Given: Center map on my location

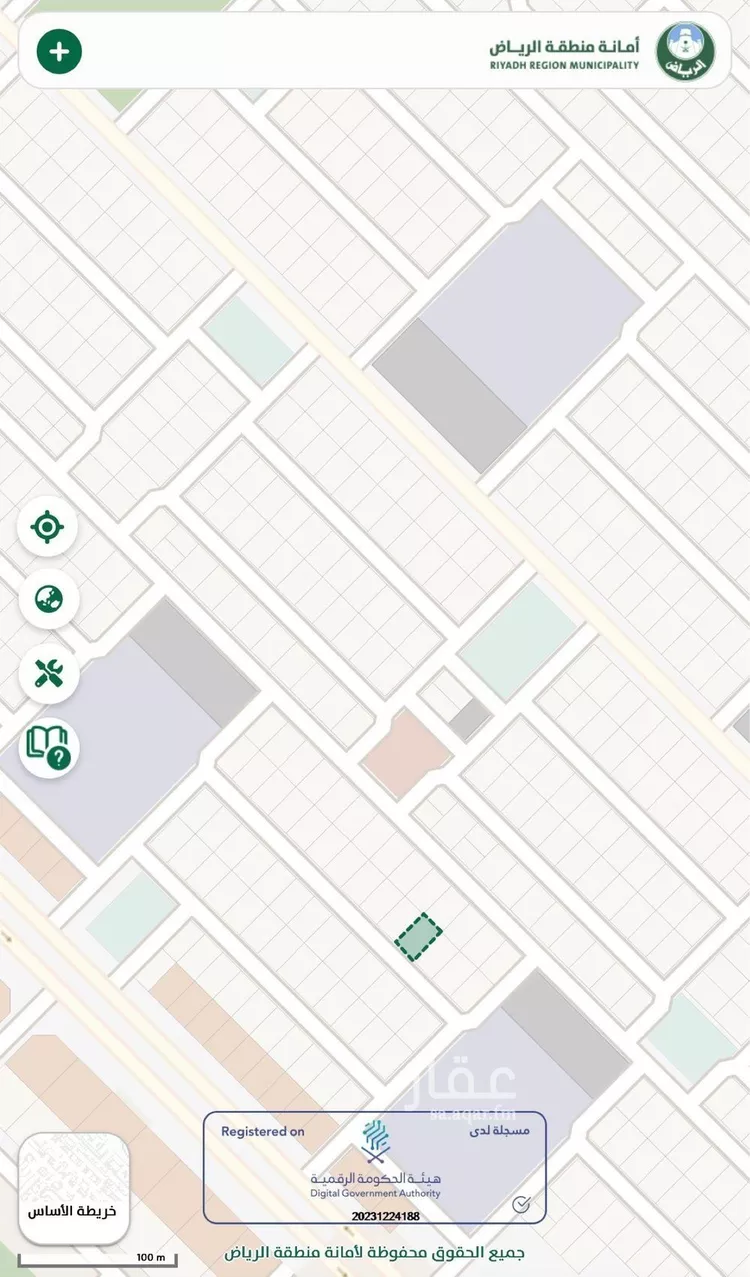Looking at the screenshot, I should [48, 526].
